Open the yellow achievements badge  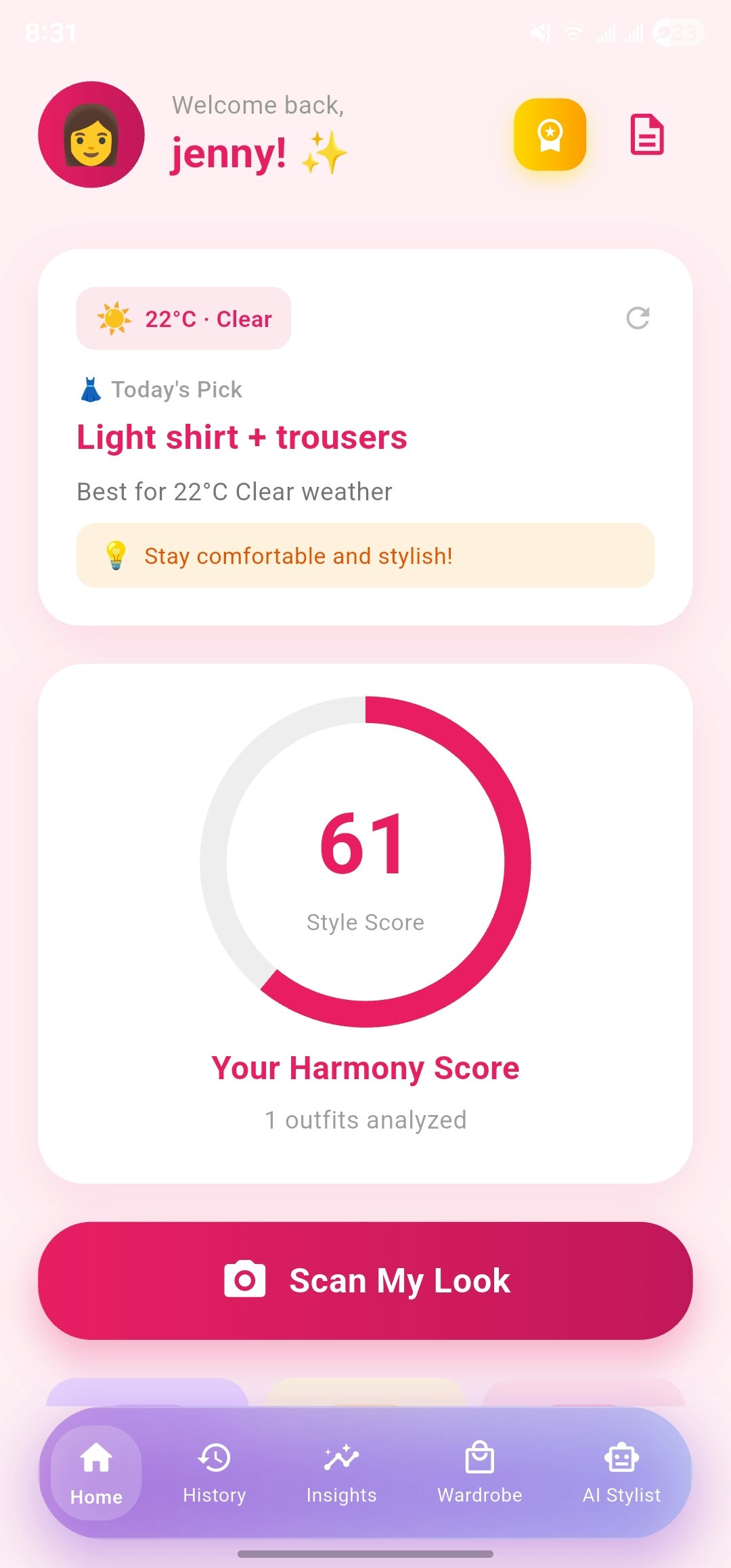click(x=550, y=135)
